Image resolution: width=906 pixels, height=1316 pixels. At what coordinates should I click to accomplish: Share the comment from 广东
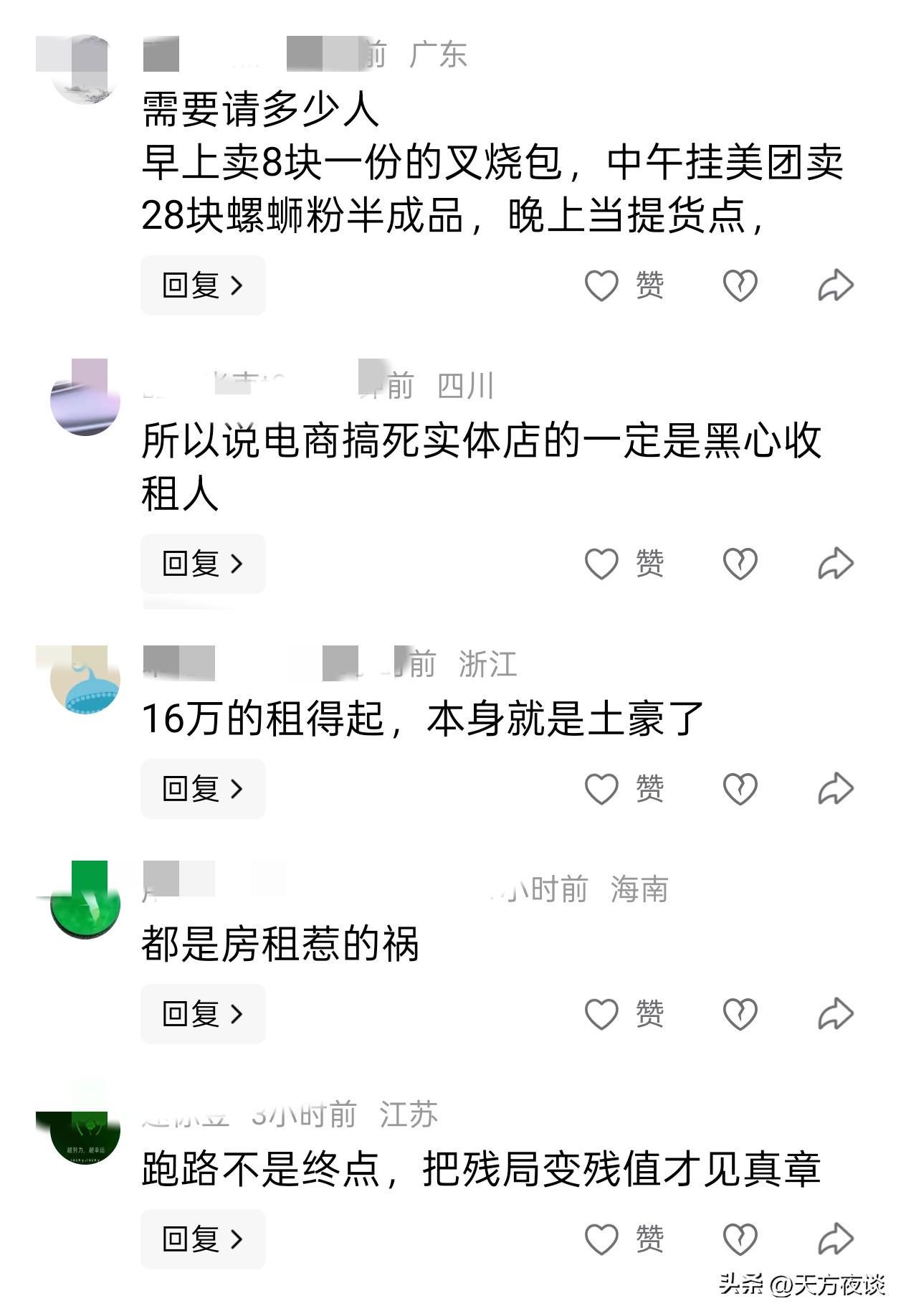[836, 285]
